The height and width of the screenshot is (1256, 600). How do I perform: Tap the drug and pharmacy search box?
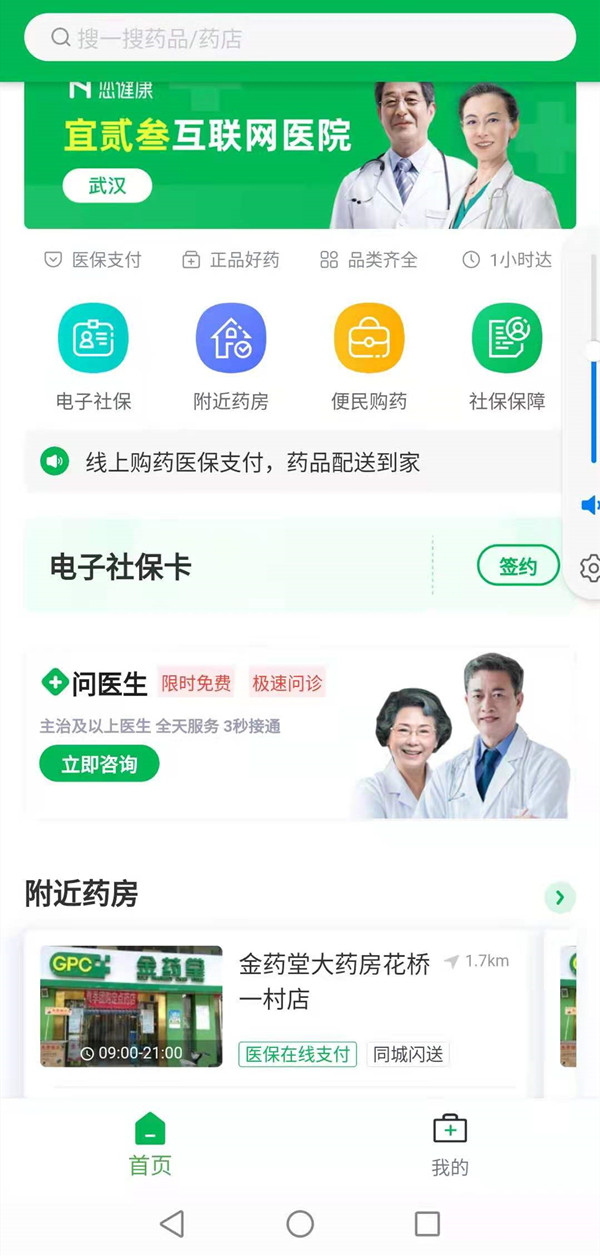tap(300, 38)
